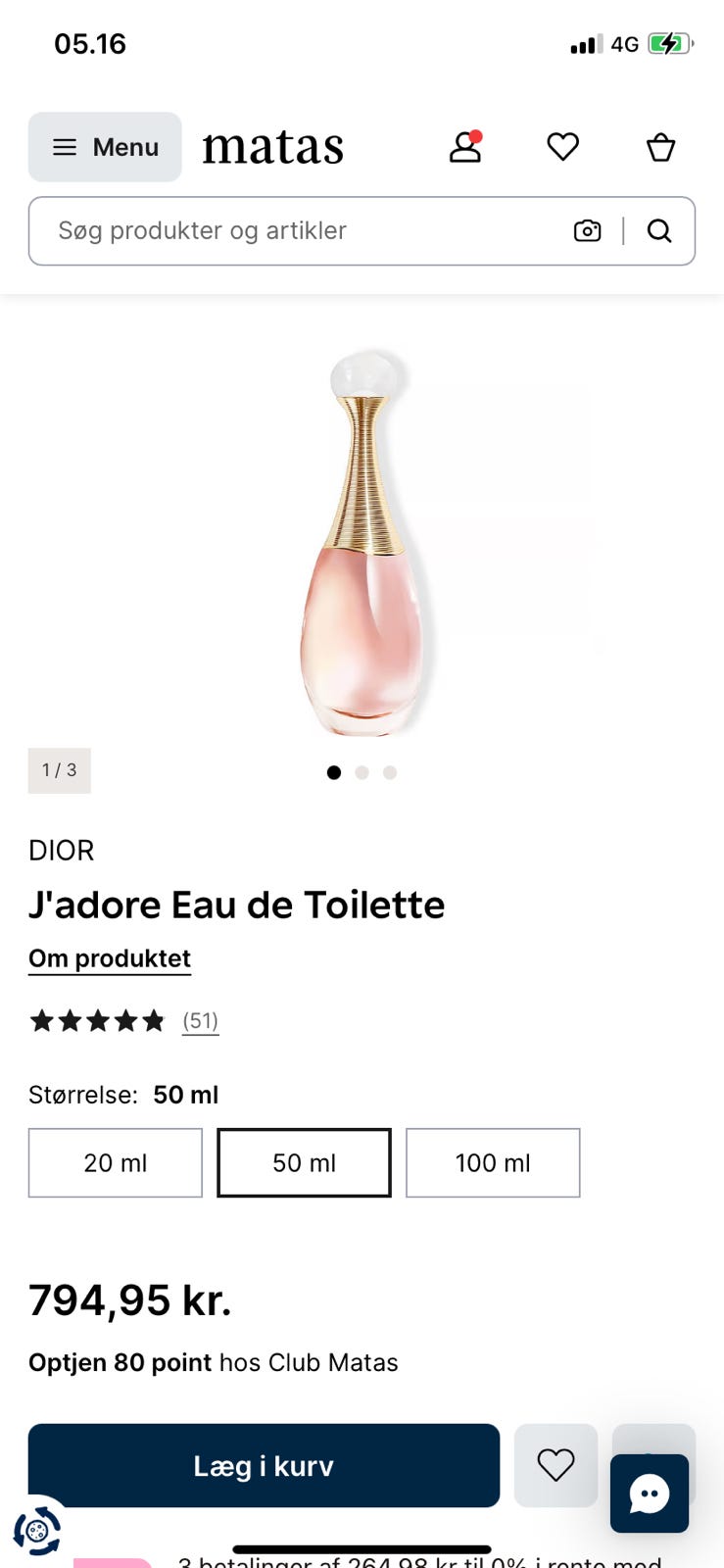Open the accessibility widget icon bottom left

click(x=37, y=1531)
